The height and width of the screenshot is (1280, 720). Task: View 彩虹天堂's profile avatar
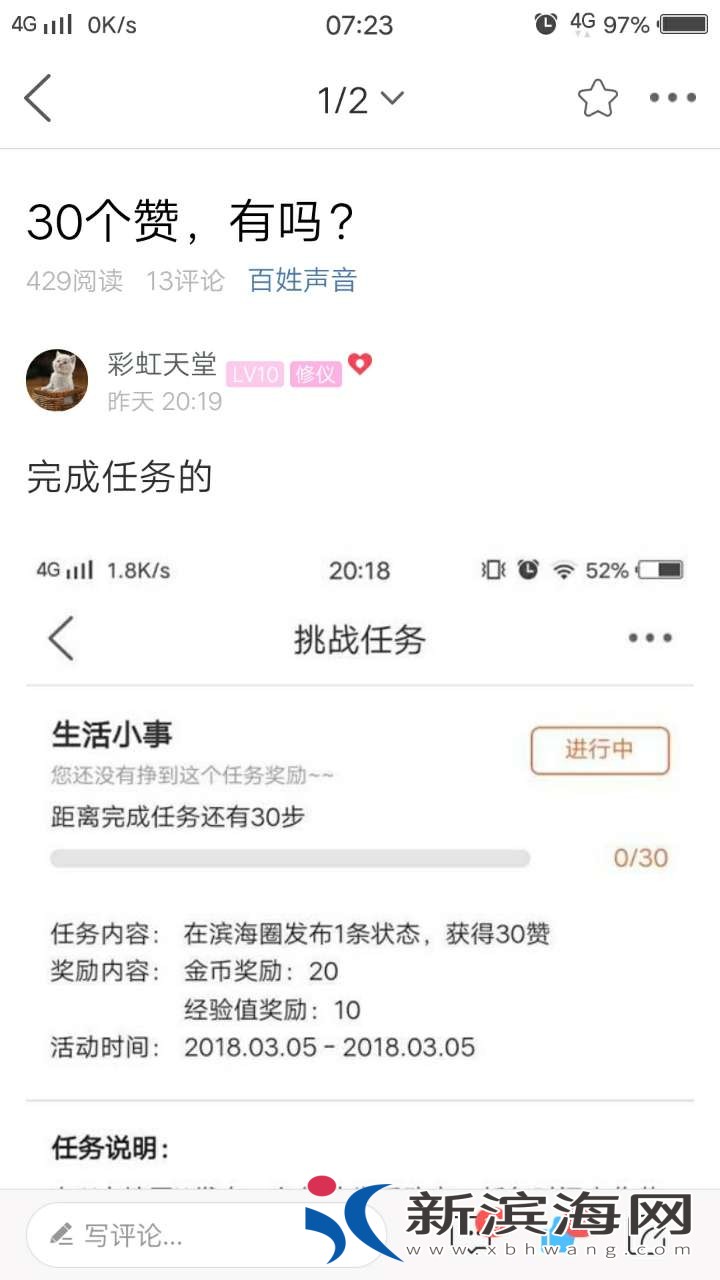tap(57, 380)
